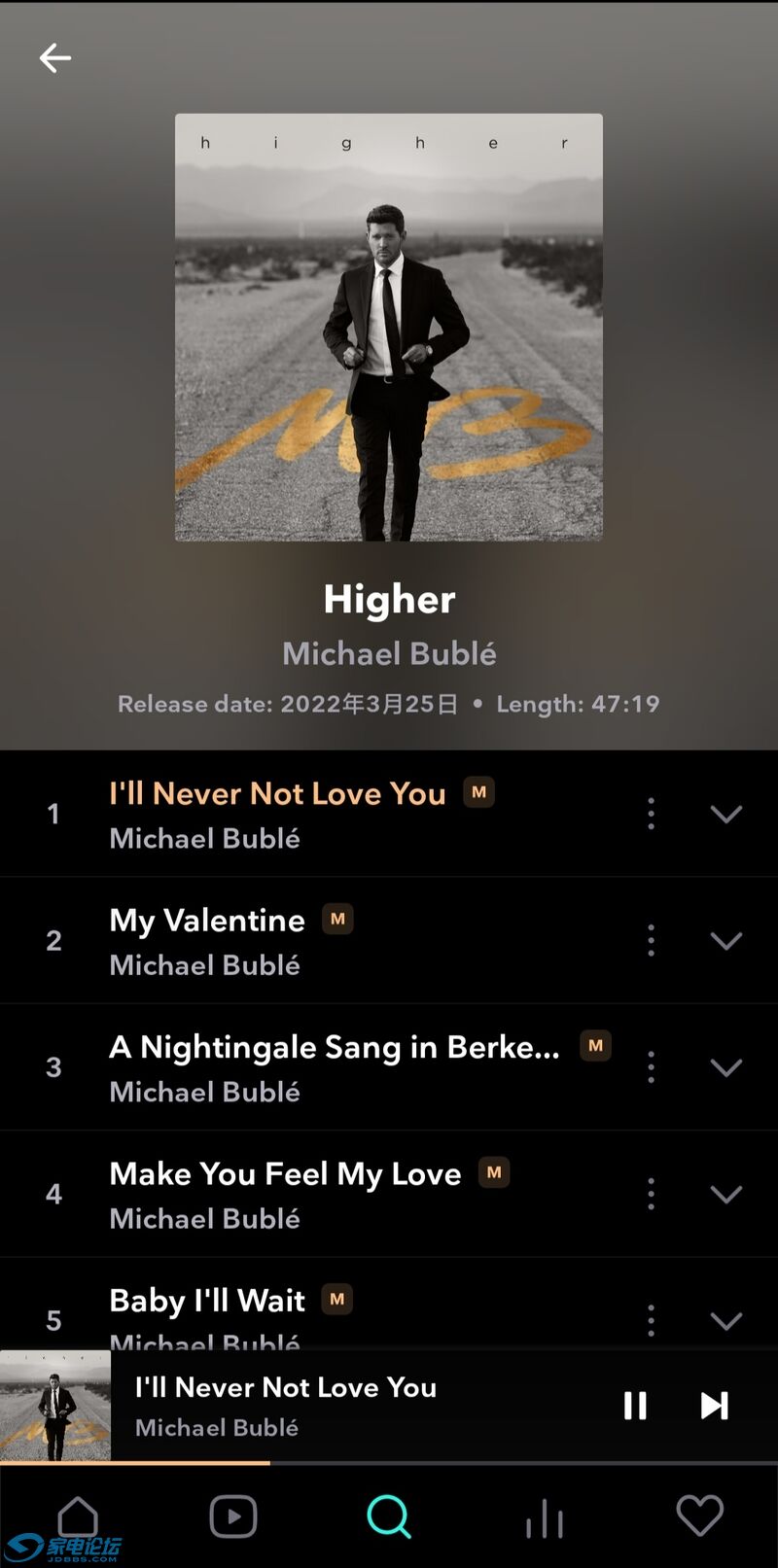
Task: Switch to the Videos tab
Action: [x=233, y=1516]
